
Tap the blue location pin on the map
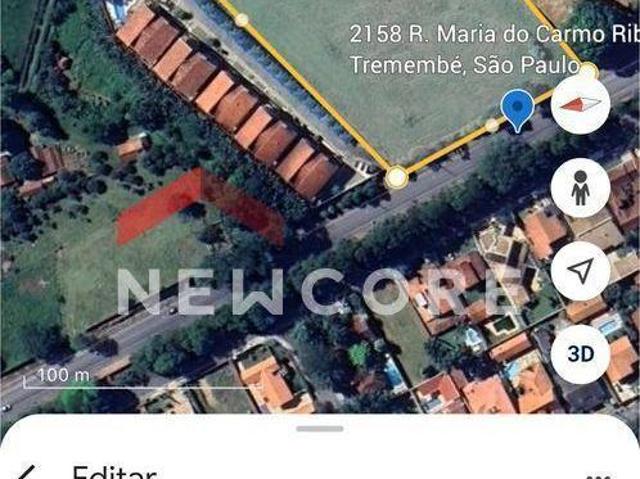tap(517, 109)
